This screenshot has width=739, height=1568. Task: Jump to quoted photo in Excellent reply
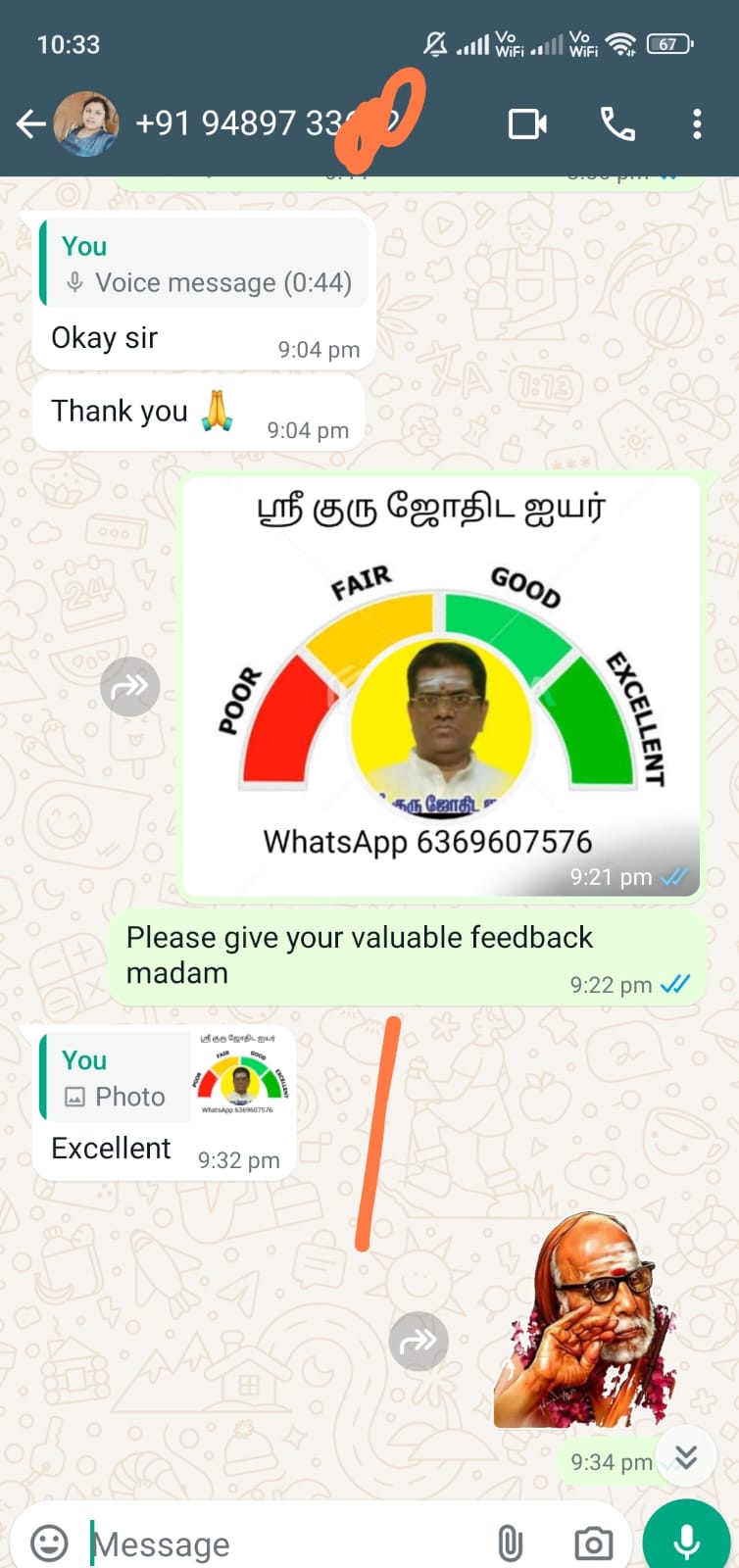point(165,1078)
